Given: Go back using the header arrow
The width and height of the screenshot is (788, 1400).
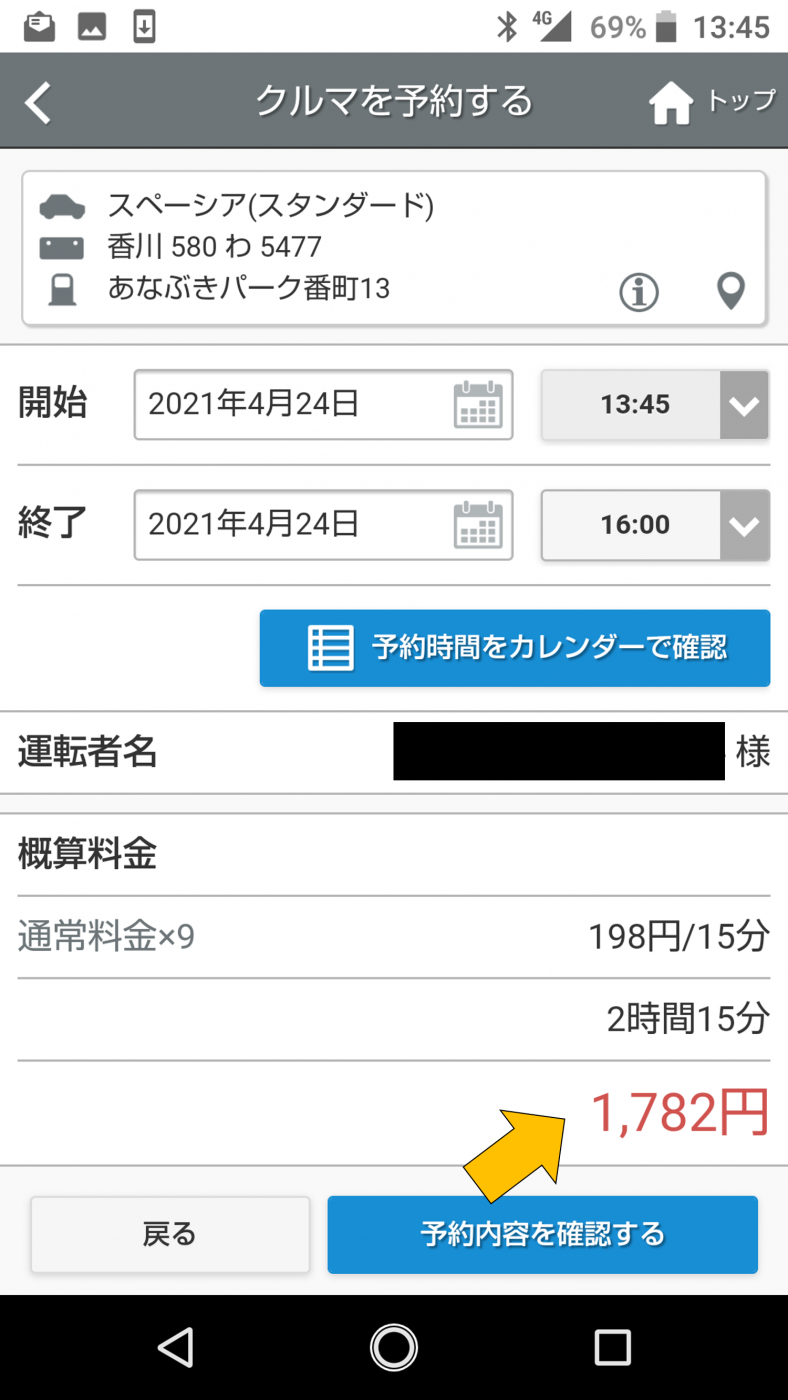Looking at the screenshot, I should click(x=38, y=102).
